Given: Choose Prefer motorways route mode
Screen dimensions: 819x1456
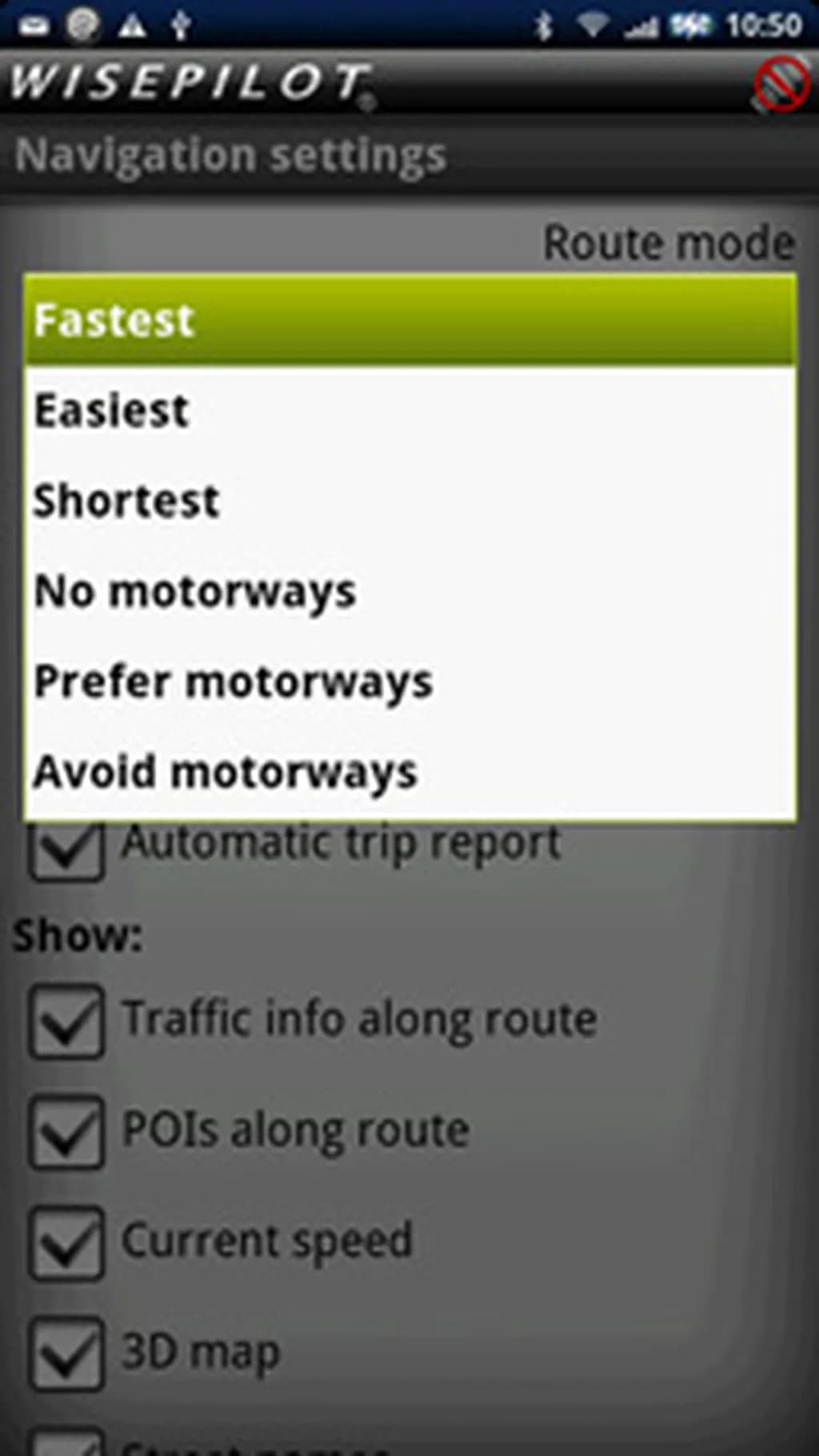Looking at the screenshot, I should 409,682.
